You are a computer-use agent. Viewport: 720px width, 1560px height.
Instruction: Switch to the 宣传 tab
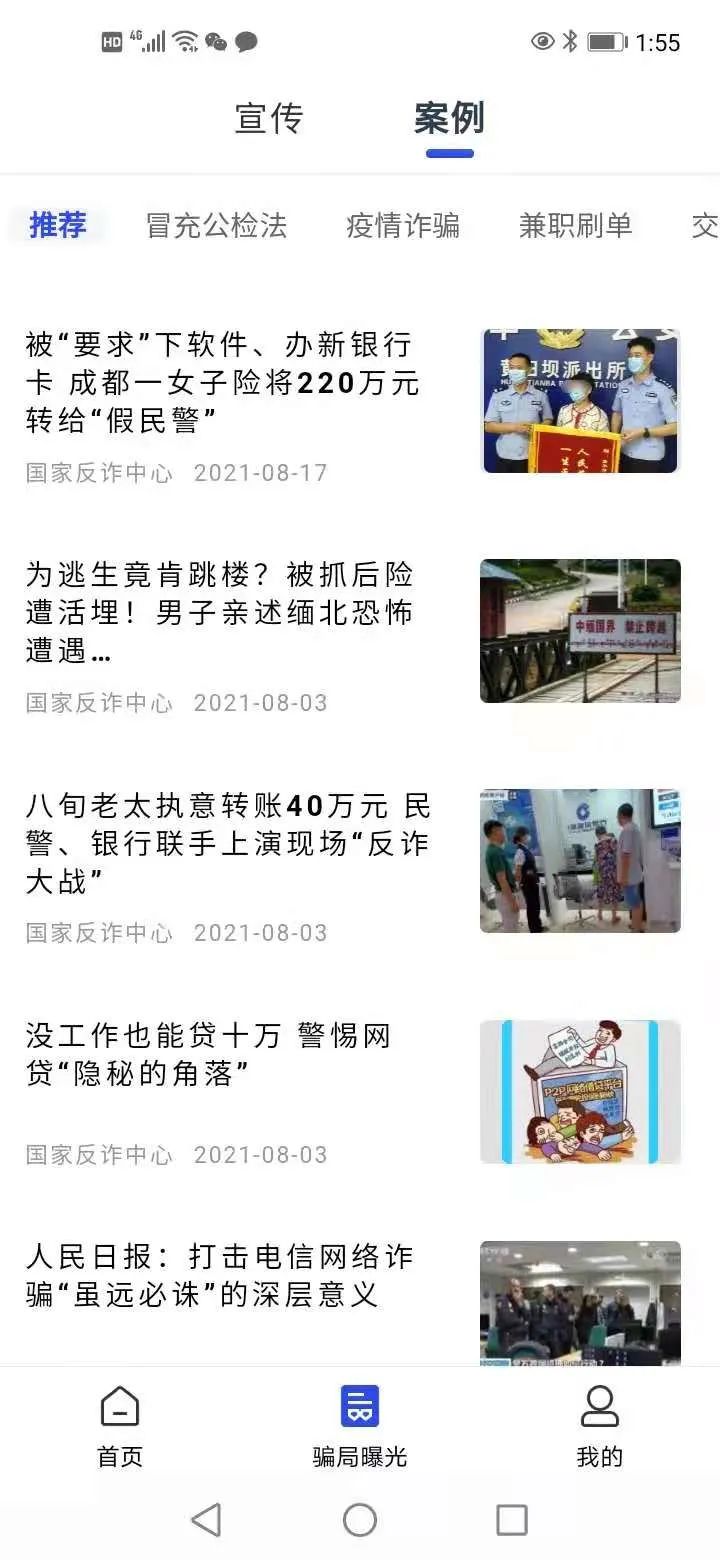tap(268, 118)
